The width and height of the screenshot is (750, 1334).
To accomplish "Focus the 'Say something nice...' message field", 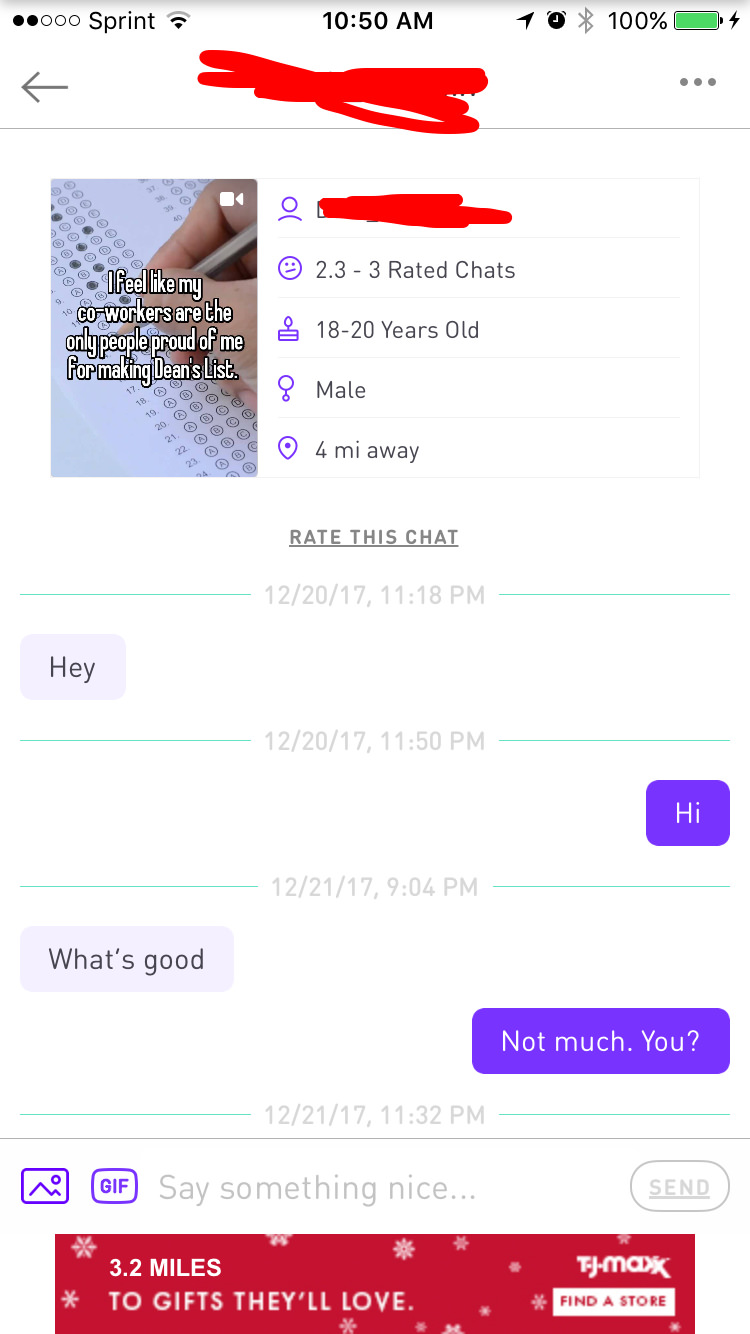I will tap(380, 1188).
